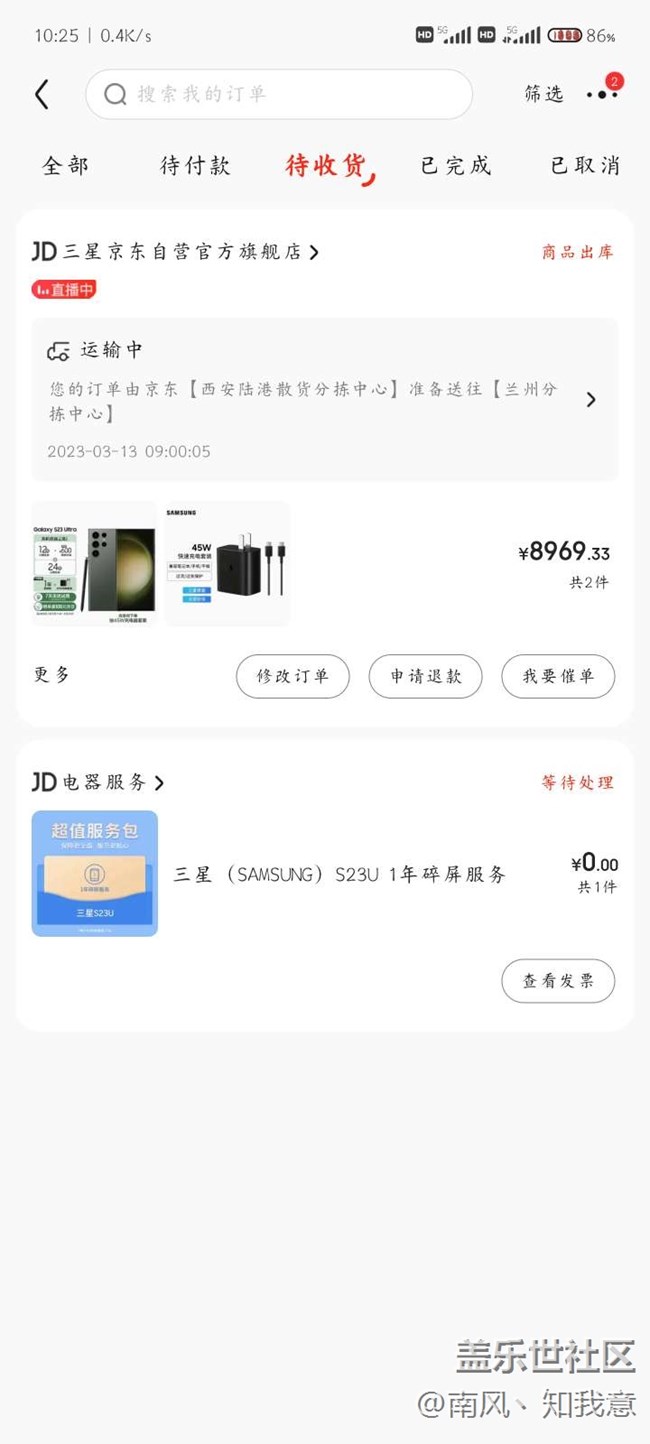The height and width of the screenshot is (1444, 650).
Task: Tap the 搜索我的订单 search box
Action: [278, 94]
